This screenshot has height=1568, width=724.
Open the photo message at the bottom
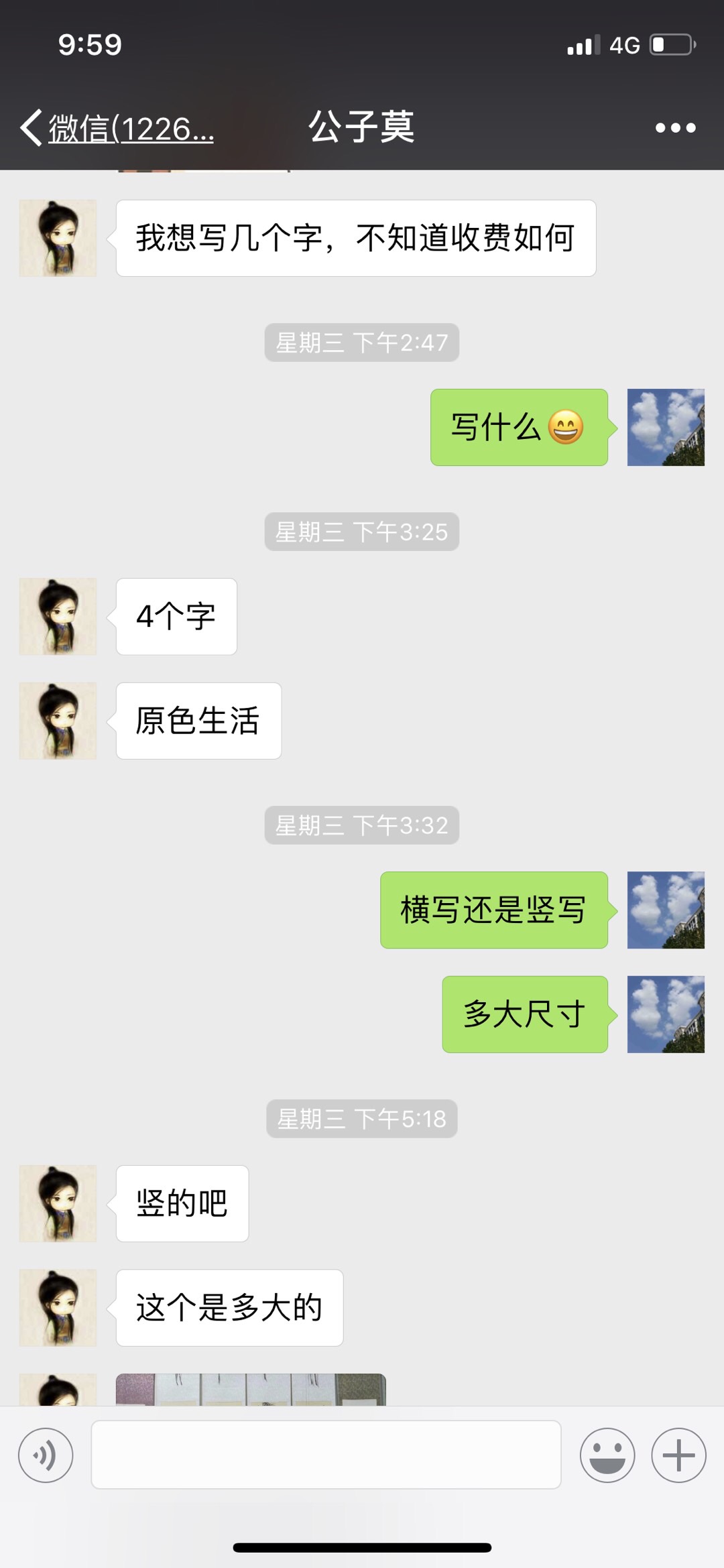pyautogui.click(x=251, y=1390)
